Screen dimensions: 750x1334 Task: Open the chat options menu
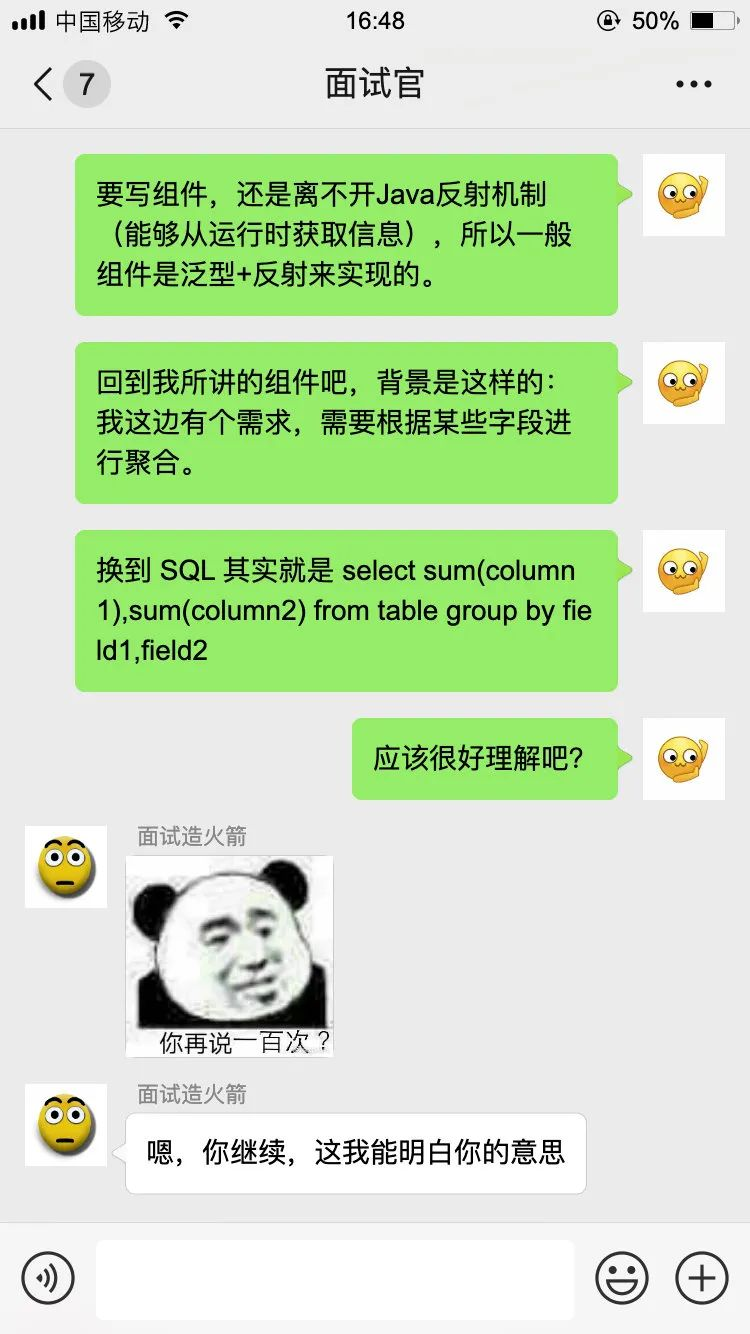click(693, 84)
